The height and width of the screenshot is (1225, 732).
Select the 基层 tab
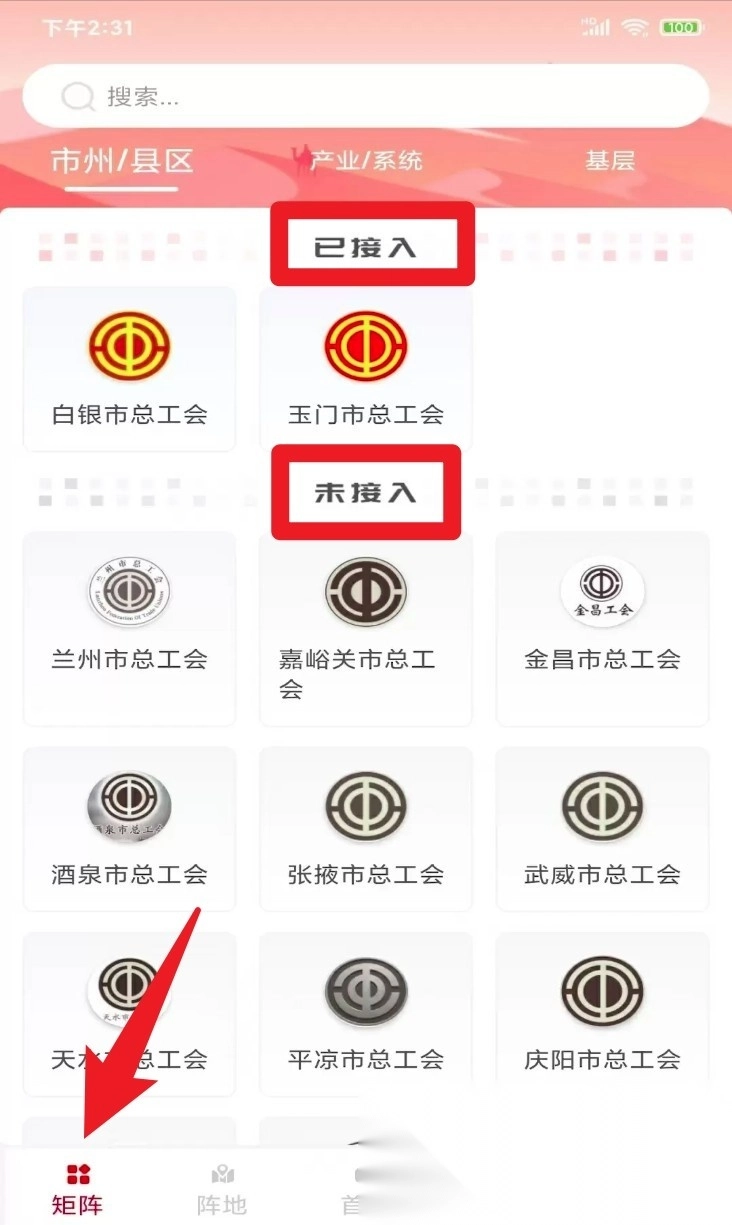(610, 161)
